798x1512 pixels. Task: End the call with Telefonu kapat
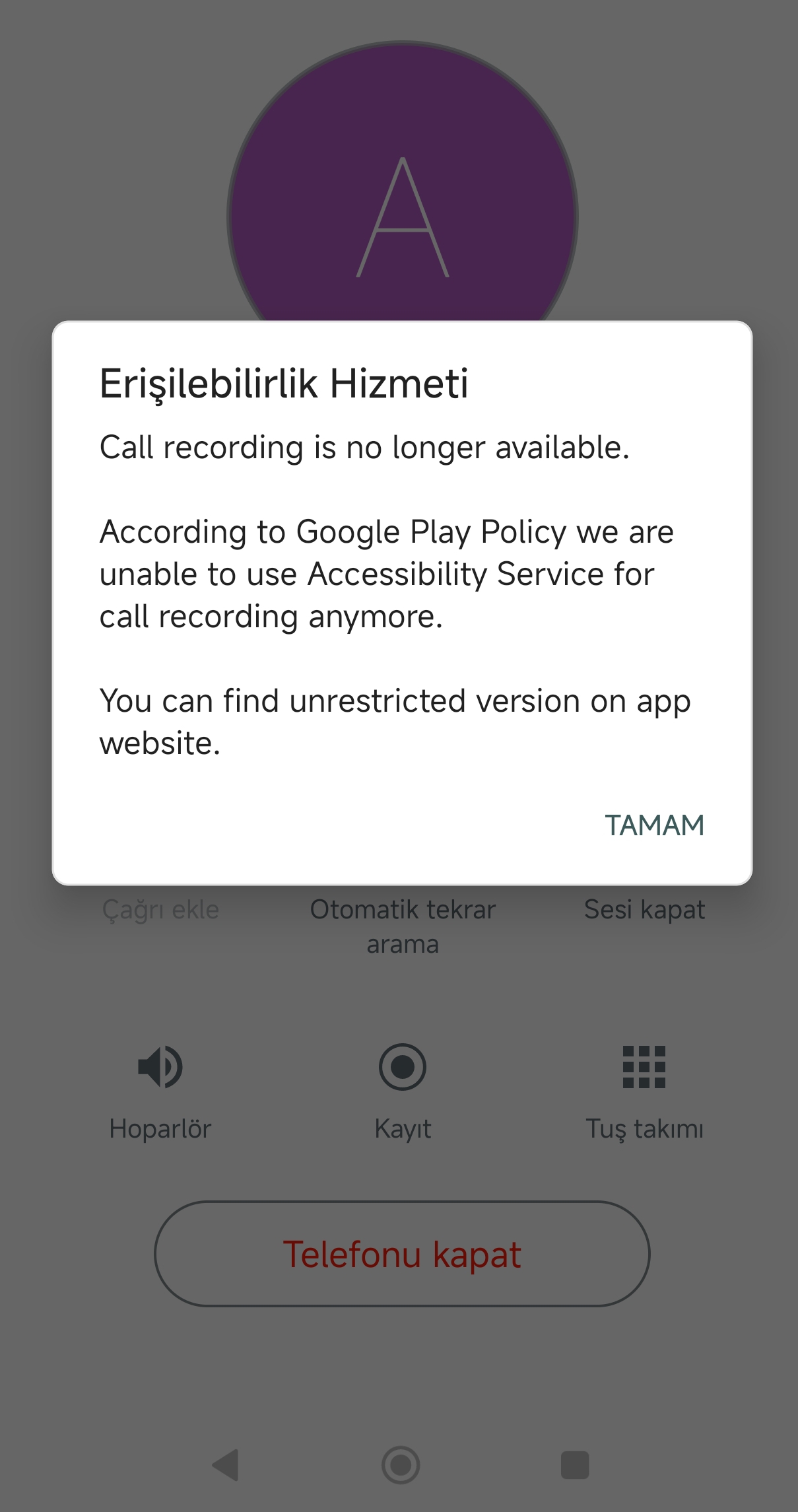pos(402,1253)
